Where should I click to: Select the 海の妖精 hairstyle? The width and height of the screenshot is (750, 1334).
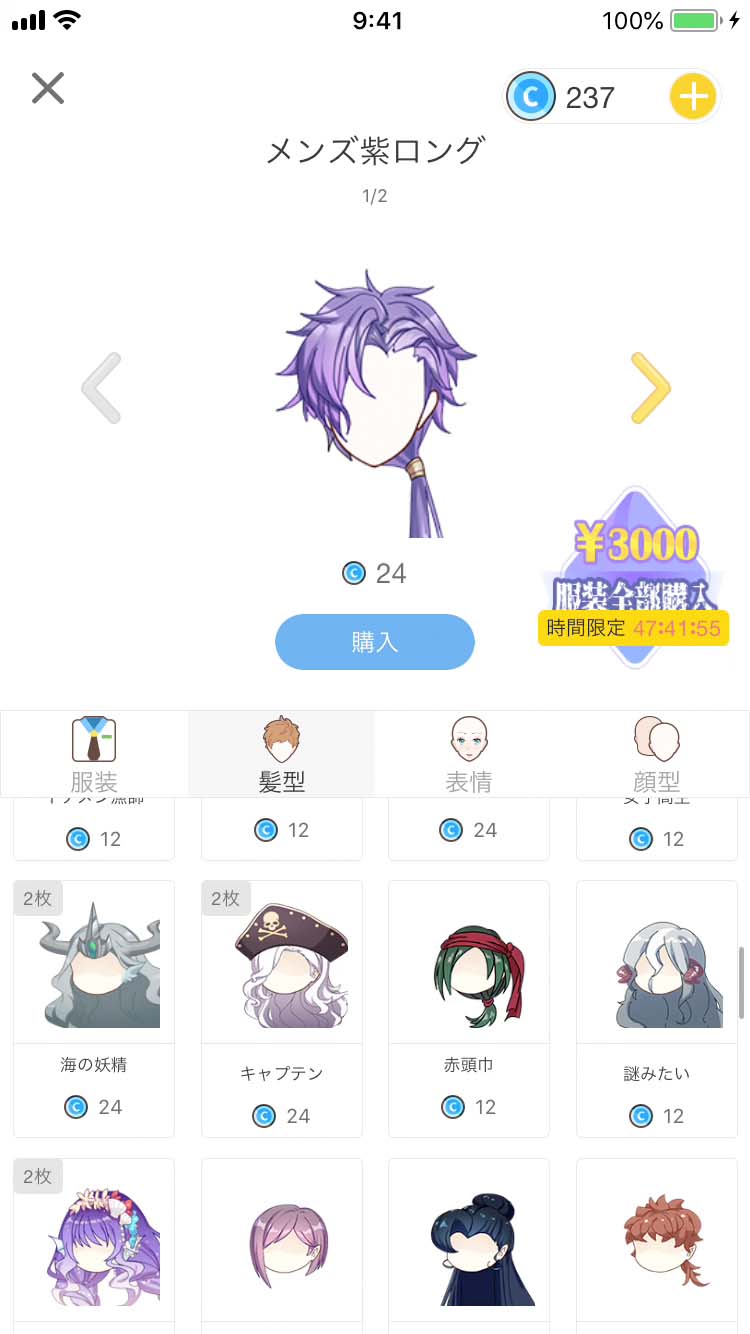tap(94, 1008)
